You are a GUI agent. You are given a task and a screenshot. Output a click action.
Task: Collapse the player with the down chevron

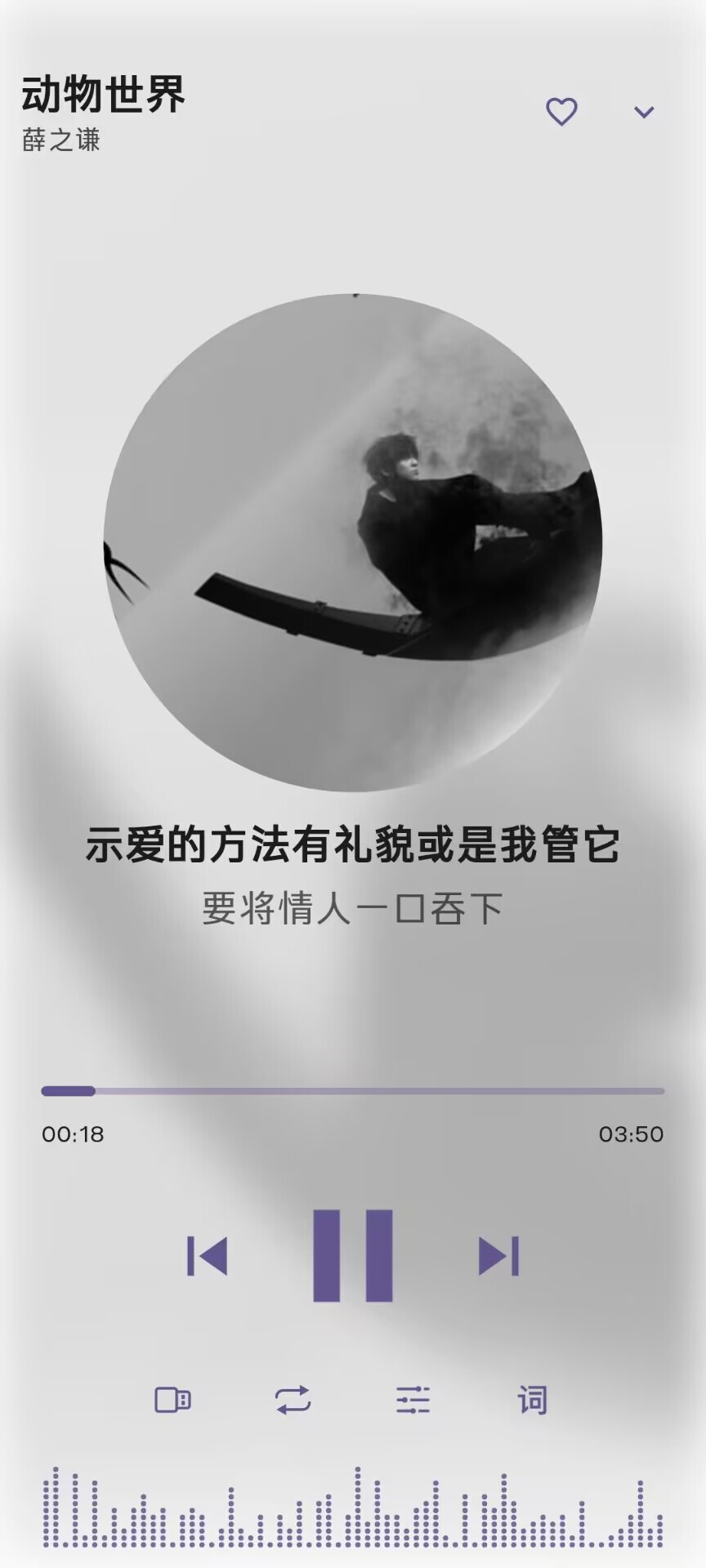[644, 112]
